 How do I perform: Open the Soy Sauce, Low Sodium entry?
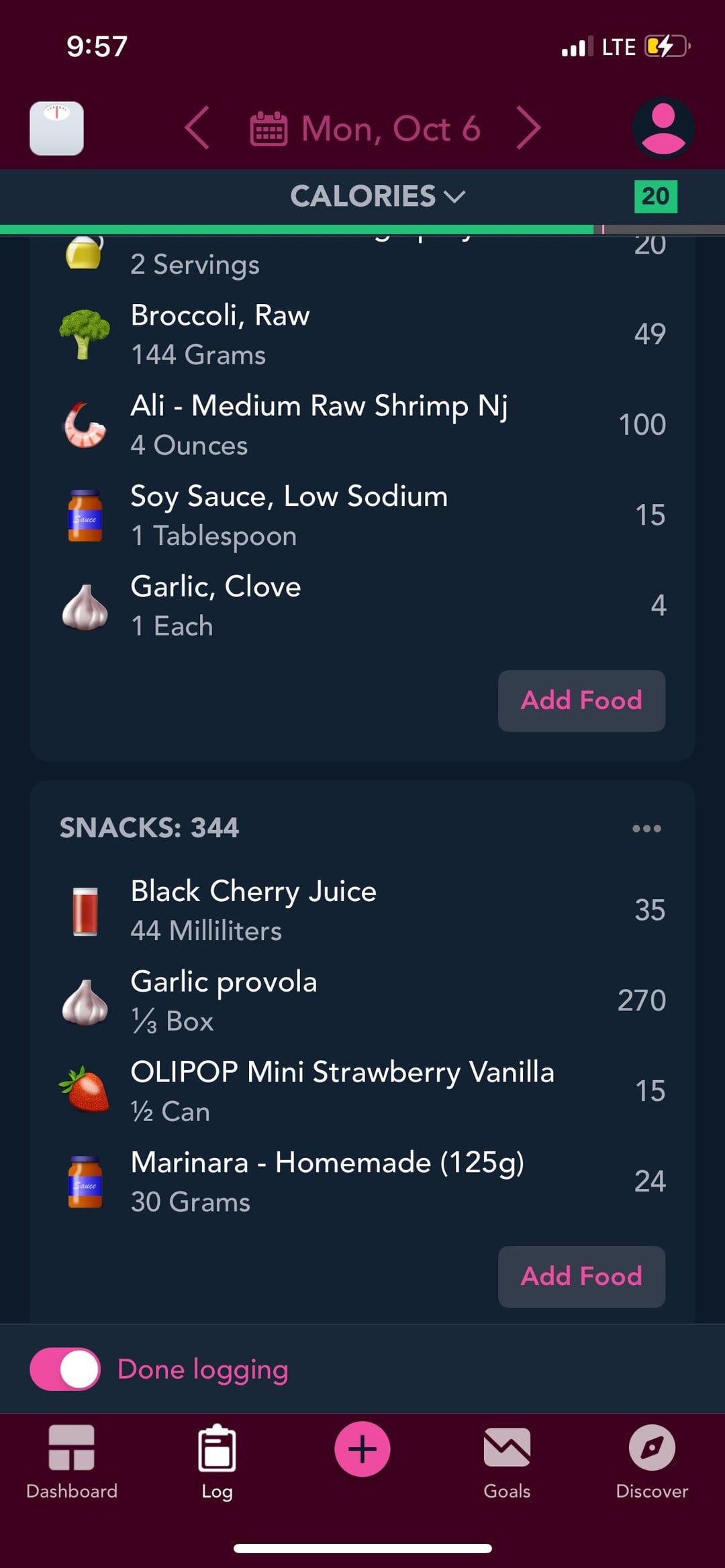[x=362, y=515]
